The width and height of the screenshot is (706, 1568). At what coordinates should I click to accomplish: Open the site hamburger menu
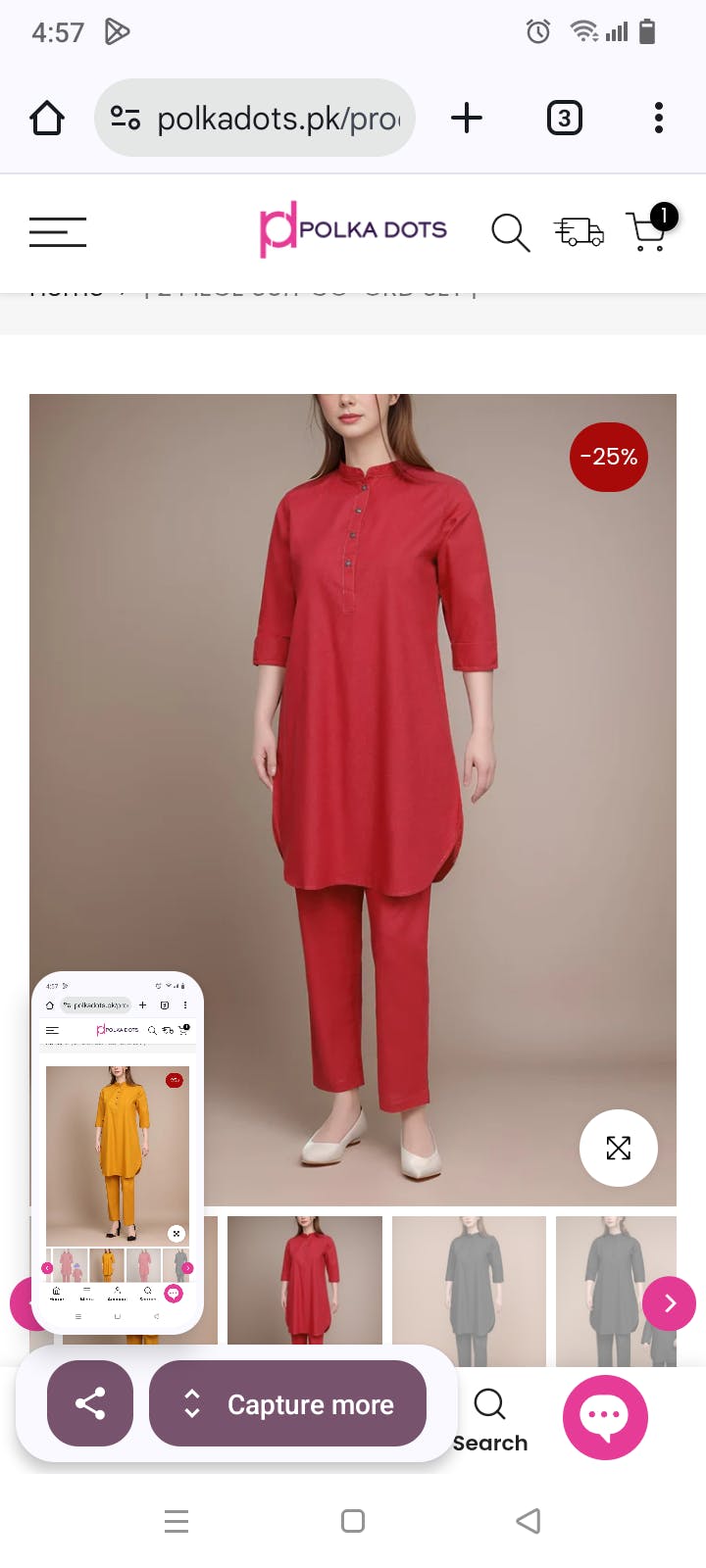(x=58, y=232)
